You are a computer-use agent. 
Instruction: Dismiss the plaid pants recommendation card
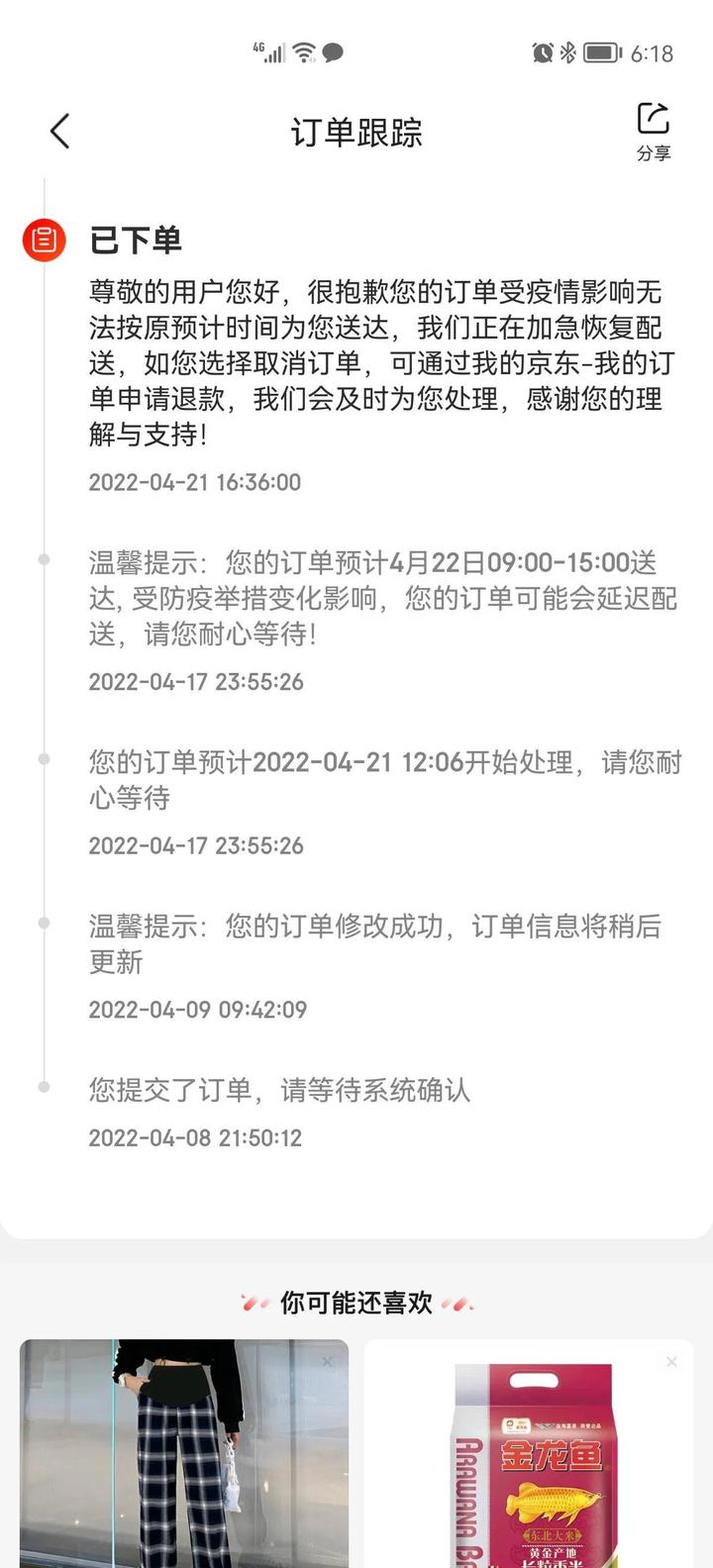pyautogui.click(x=328, y=1362)
